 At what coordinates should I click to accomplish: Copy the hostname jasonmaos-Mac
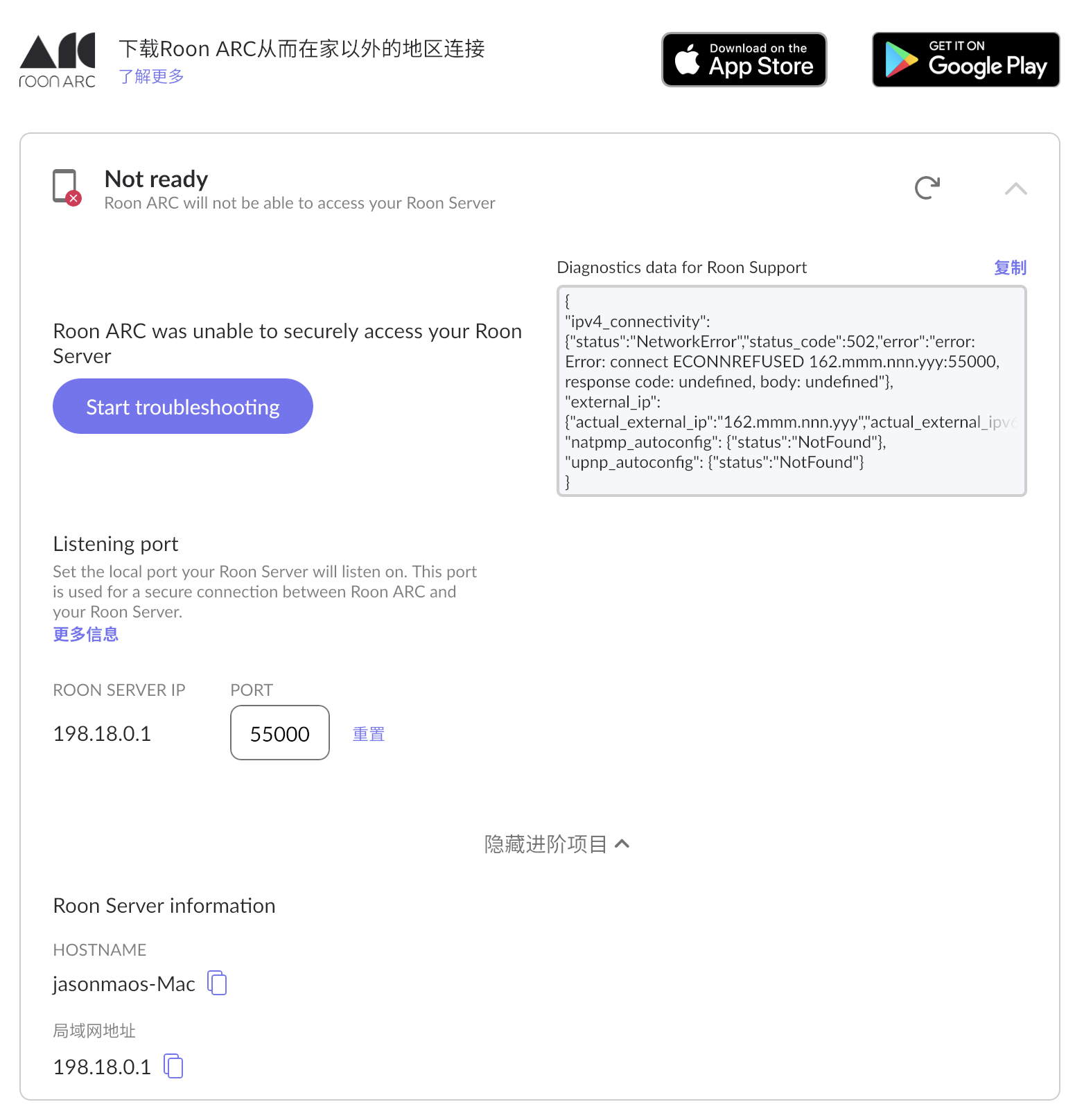[x=218, y=983]
